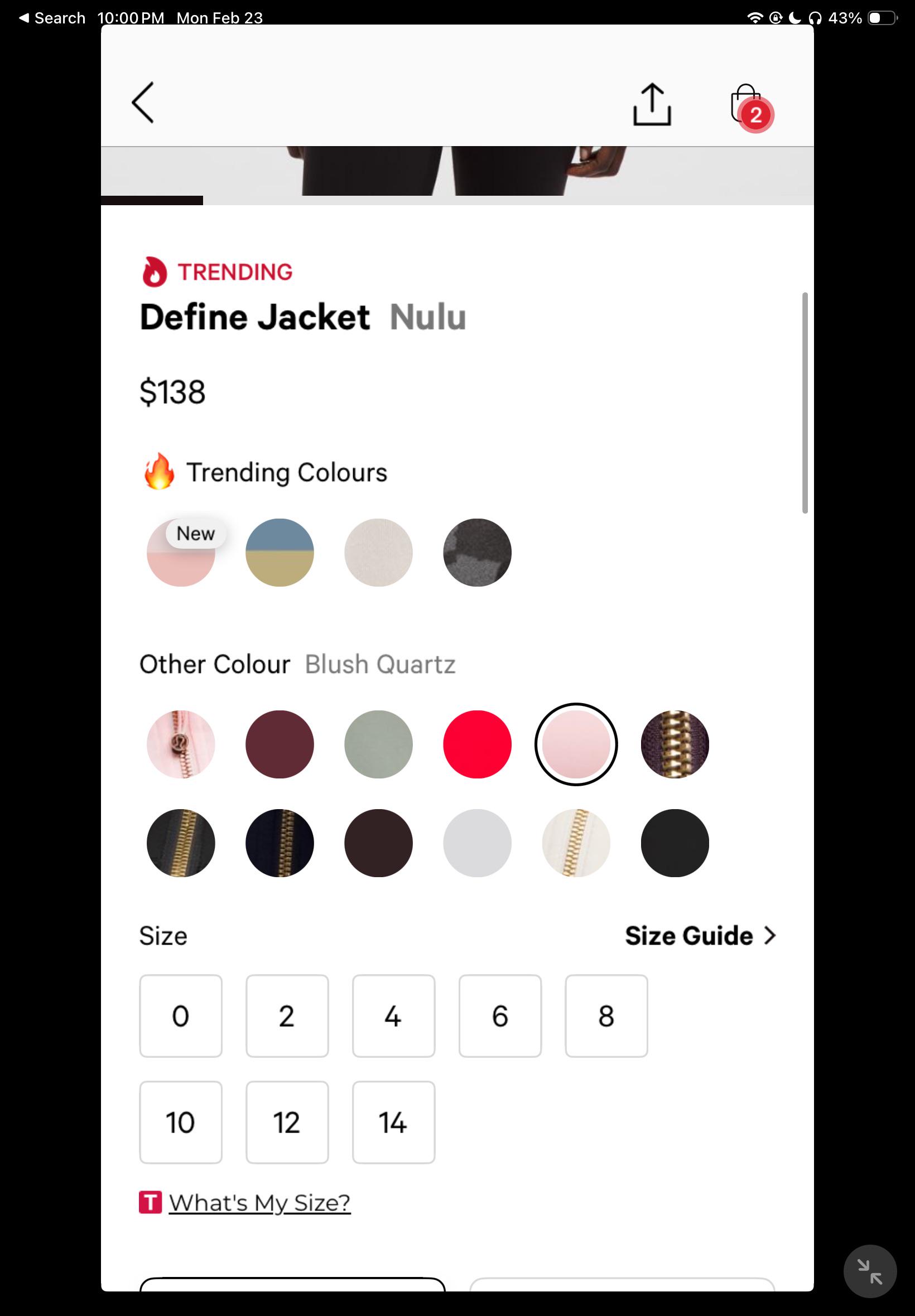
Task: Pick size 10
Action: click(x=181, y=1123)
